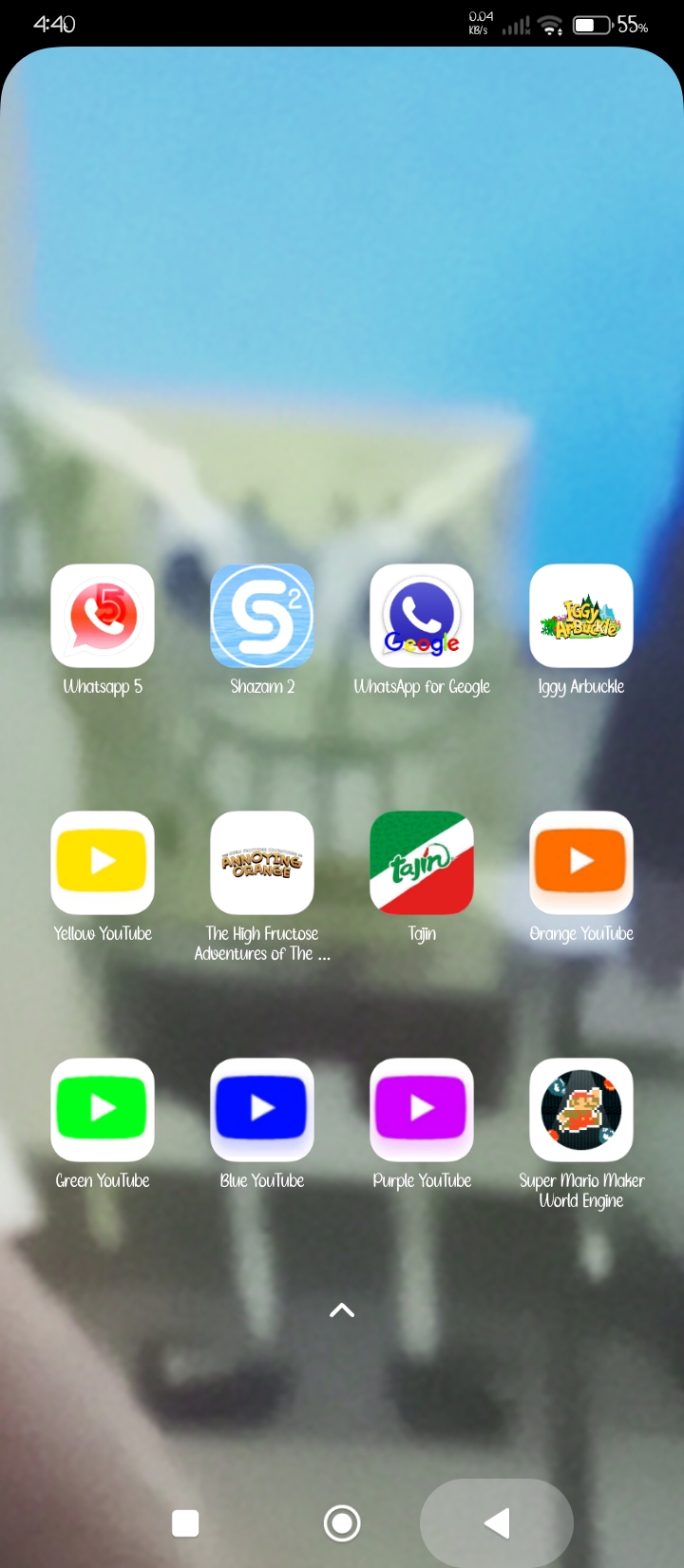Screen dimensions: 684x1568
Task: Open the Whatsapp 5 app
Action: 103,616
